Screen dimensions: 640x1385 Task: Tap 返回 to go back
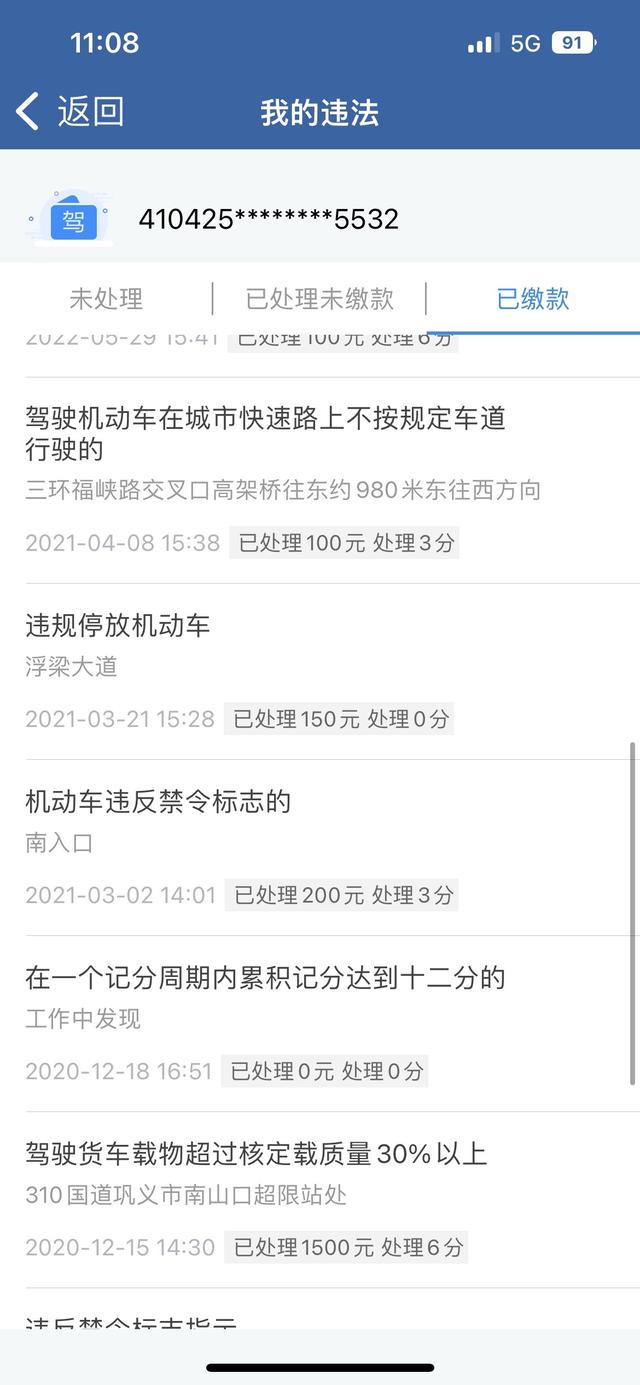pos(70,111)
